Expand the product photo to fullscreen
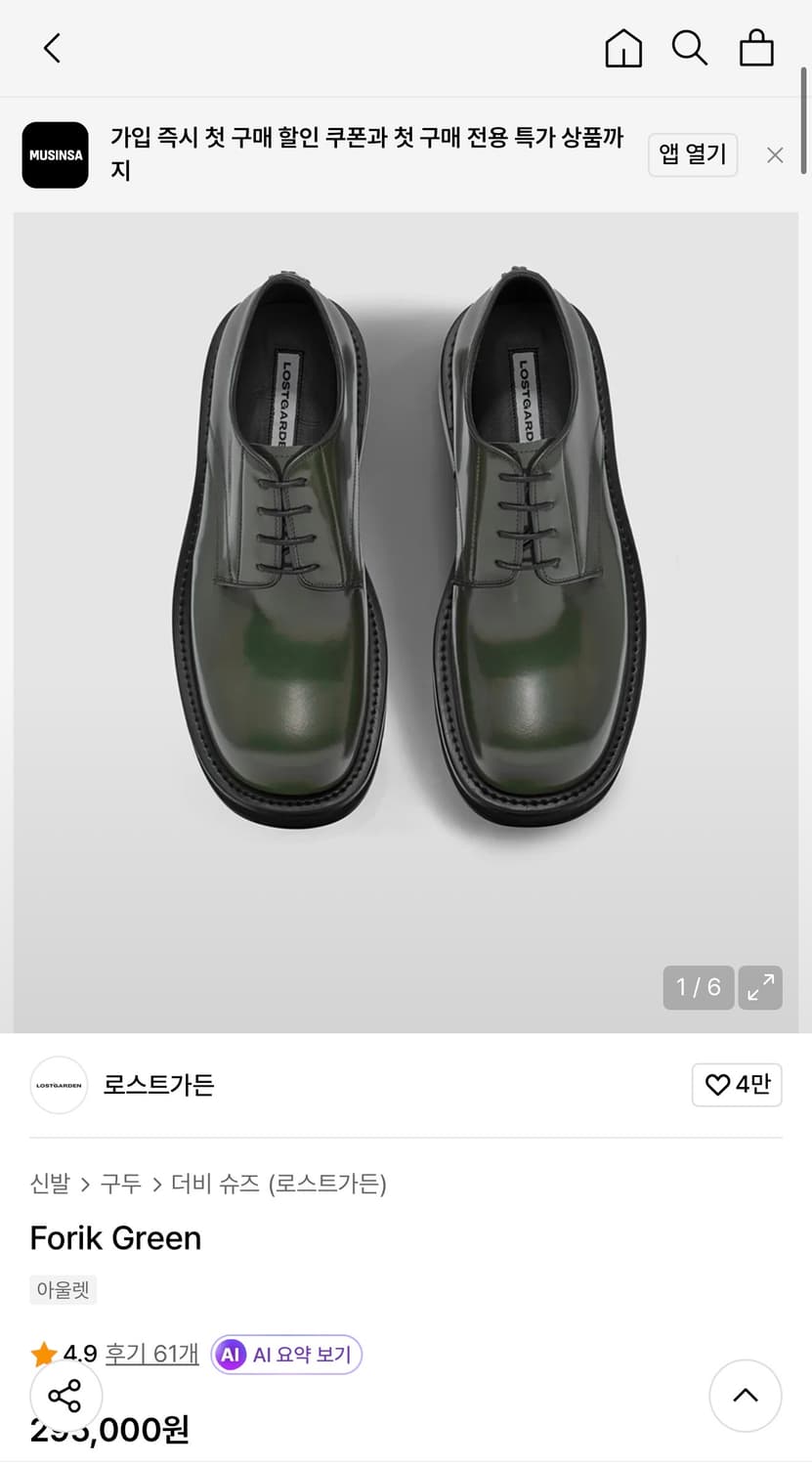This screenshot has height=1466, width=812. pyautogui.click(x=760, y=988)
